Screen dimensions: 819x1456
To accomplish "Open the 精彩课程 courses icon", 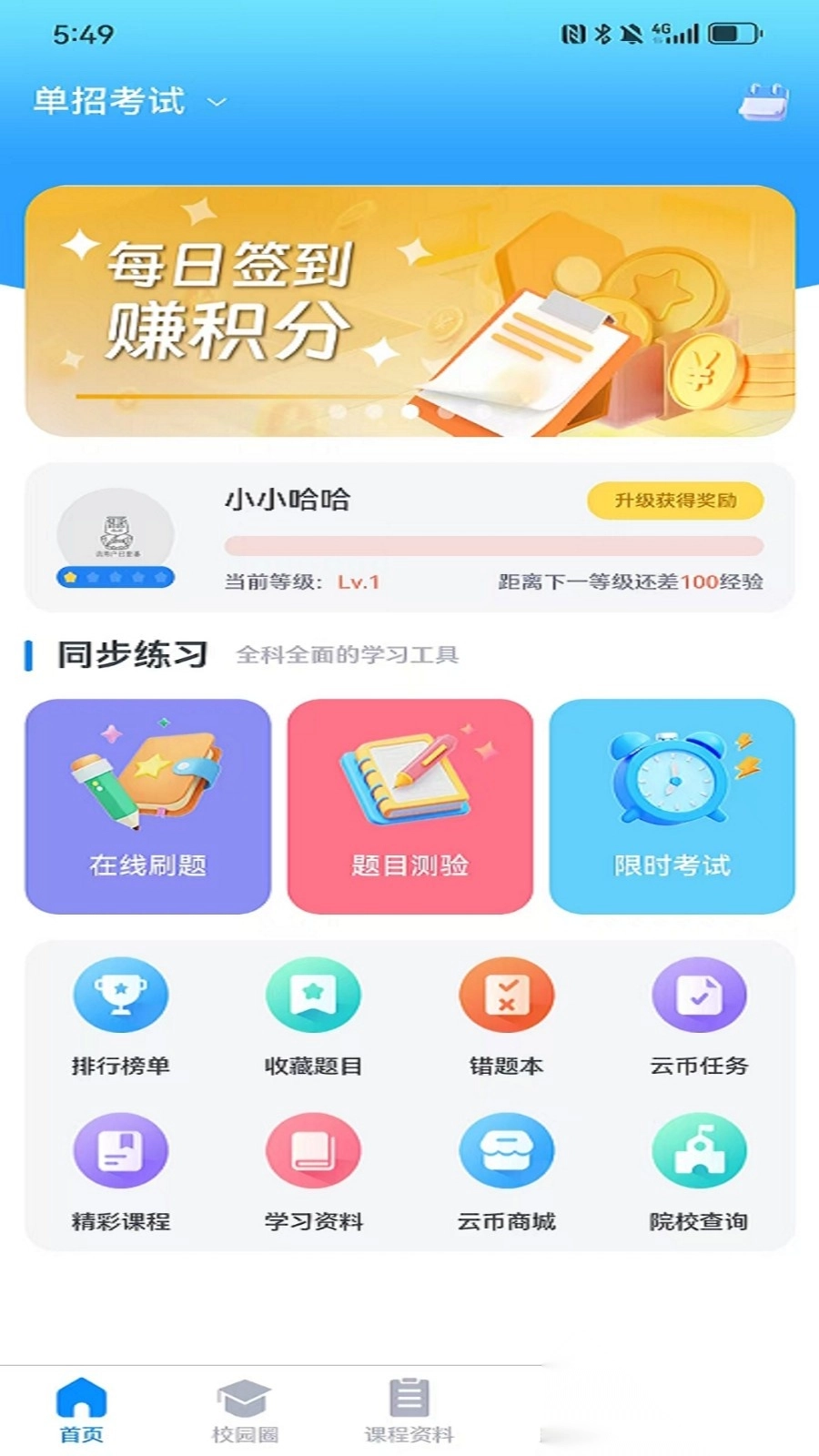I will point(121,1151).
